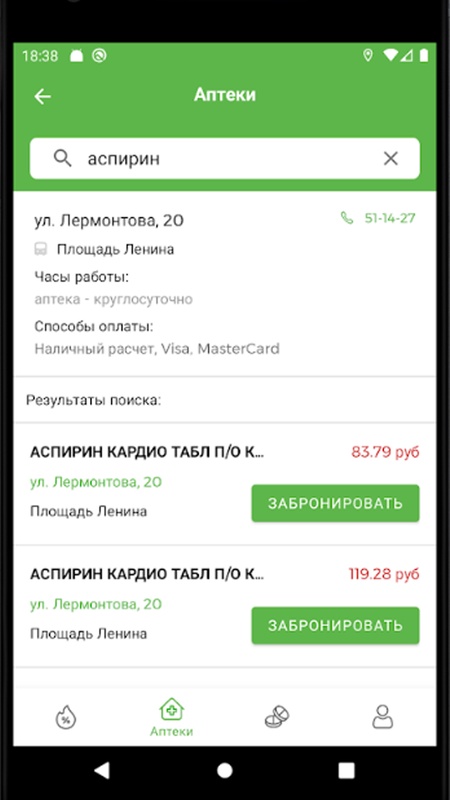Clear the search text with the X
Image resolution: width=450 pixels, height=800 pixels.
click(390, 159)
